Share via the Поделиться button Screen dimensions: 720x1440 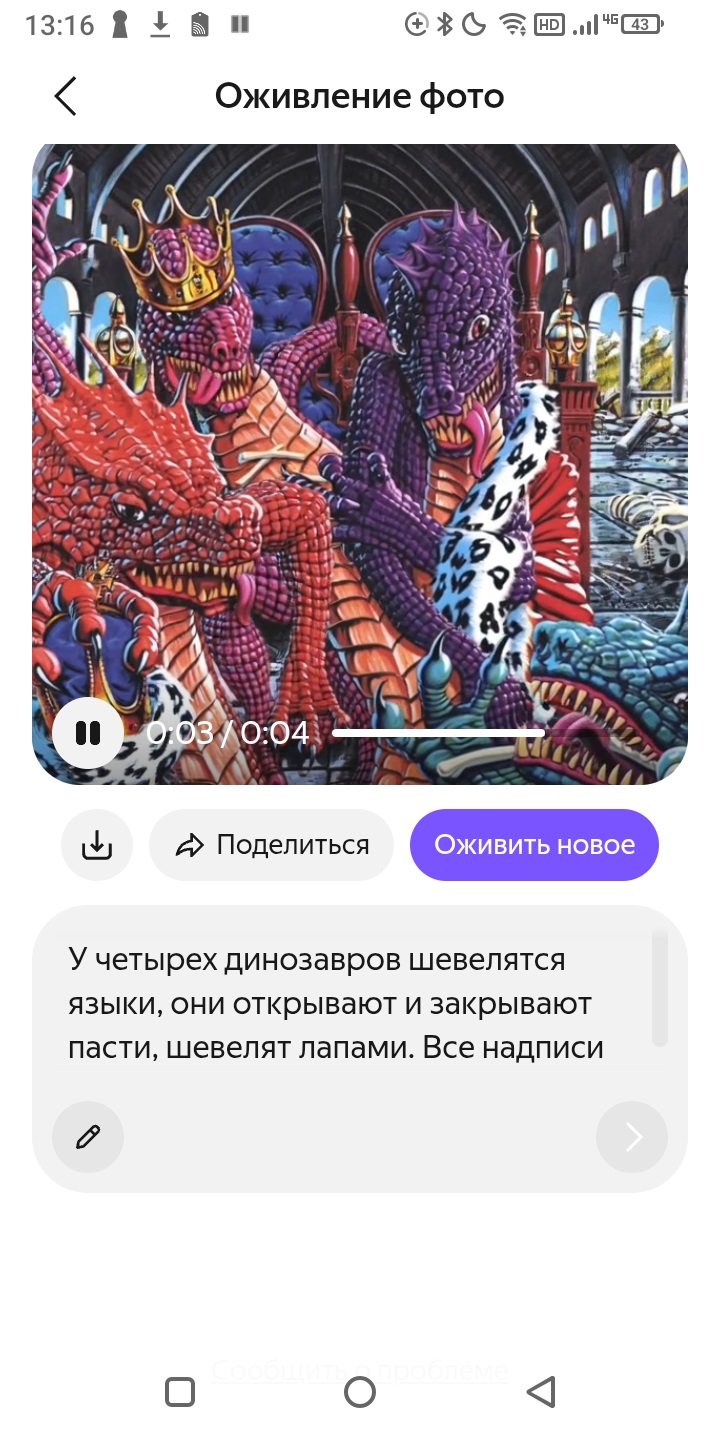272,846
